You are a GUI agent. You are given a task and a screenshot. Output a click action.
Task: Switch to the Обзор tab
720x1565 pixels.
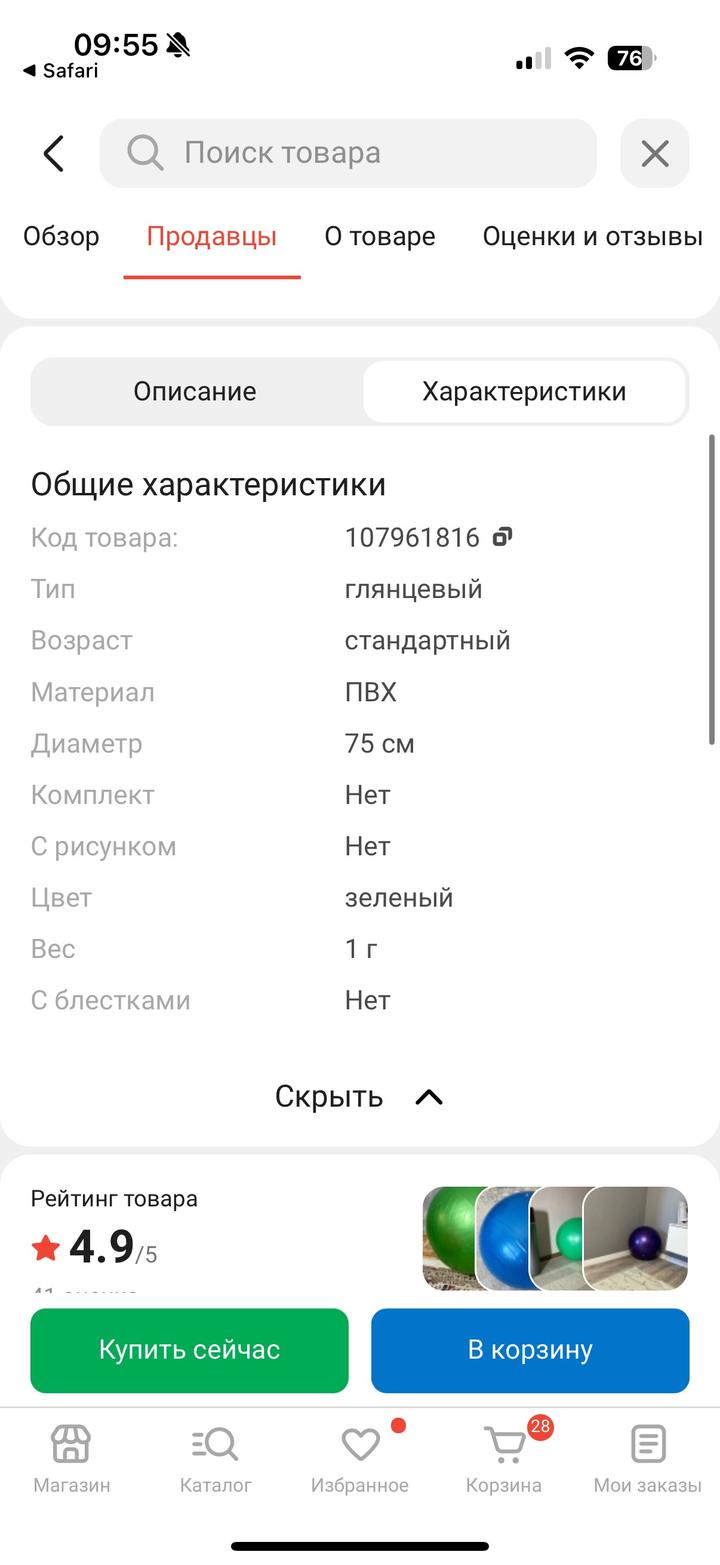[61, 237]
